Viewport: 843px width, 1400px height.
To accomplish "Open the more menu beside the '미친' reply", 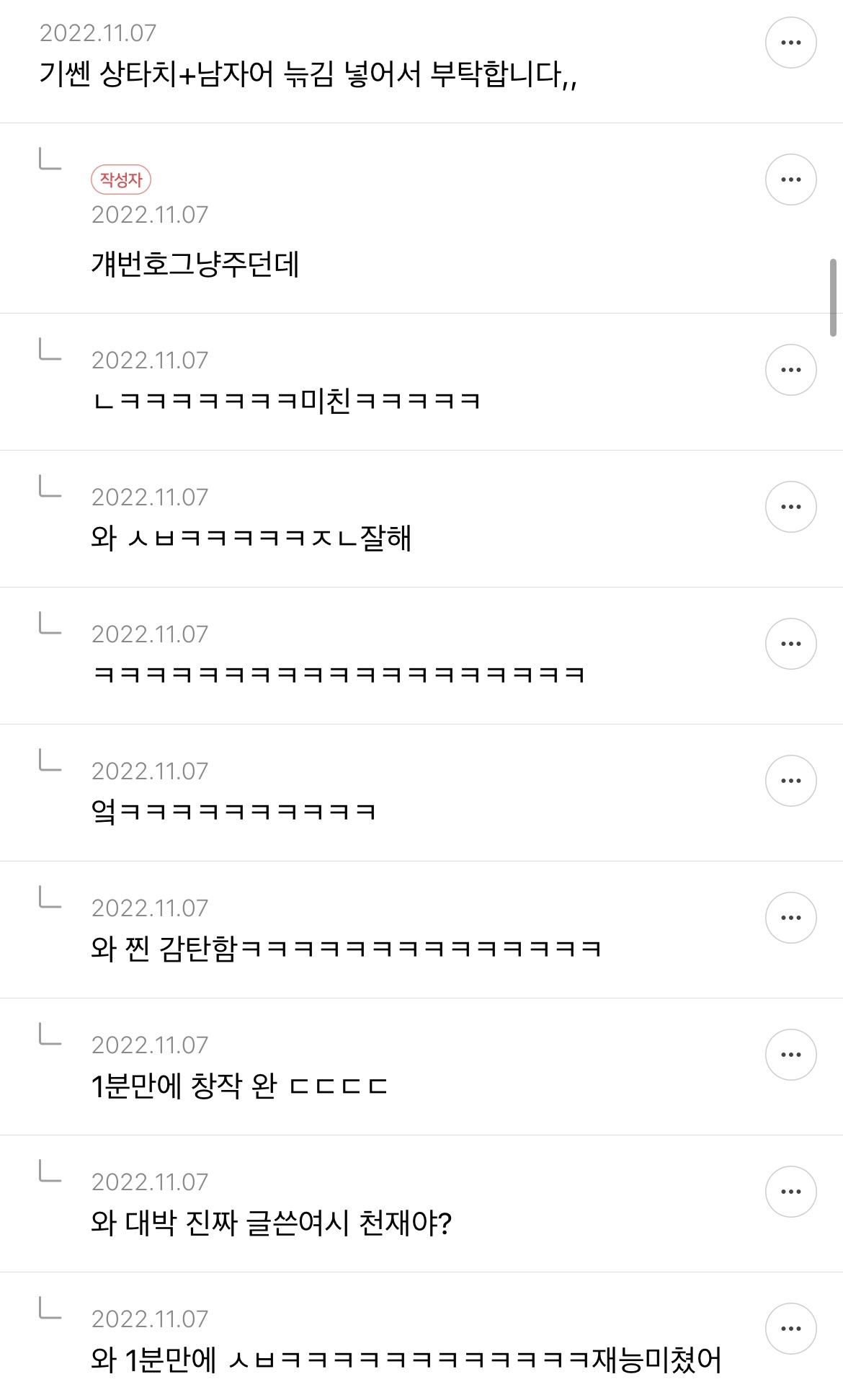I will coord(790,370).
